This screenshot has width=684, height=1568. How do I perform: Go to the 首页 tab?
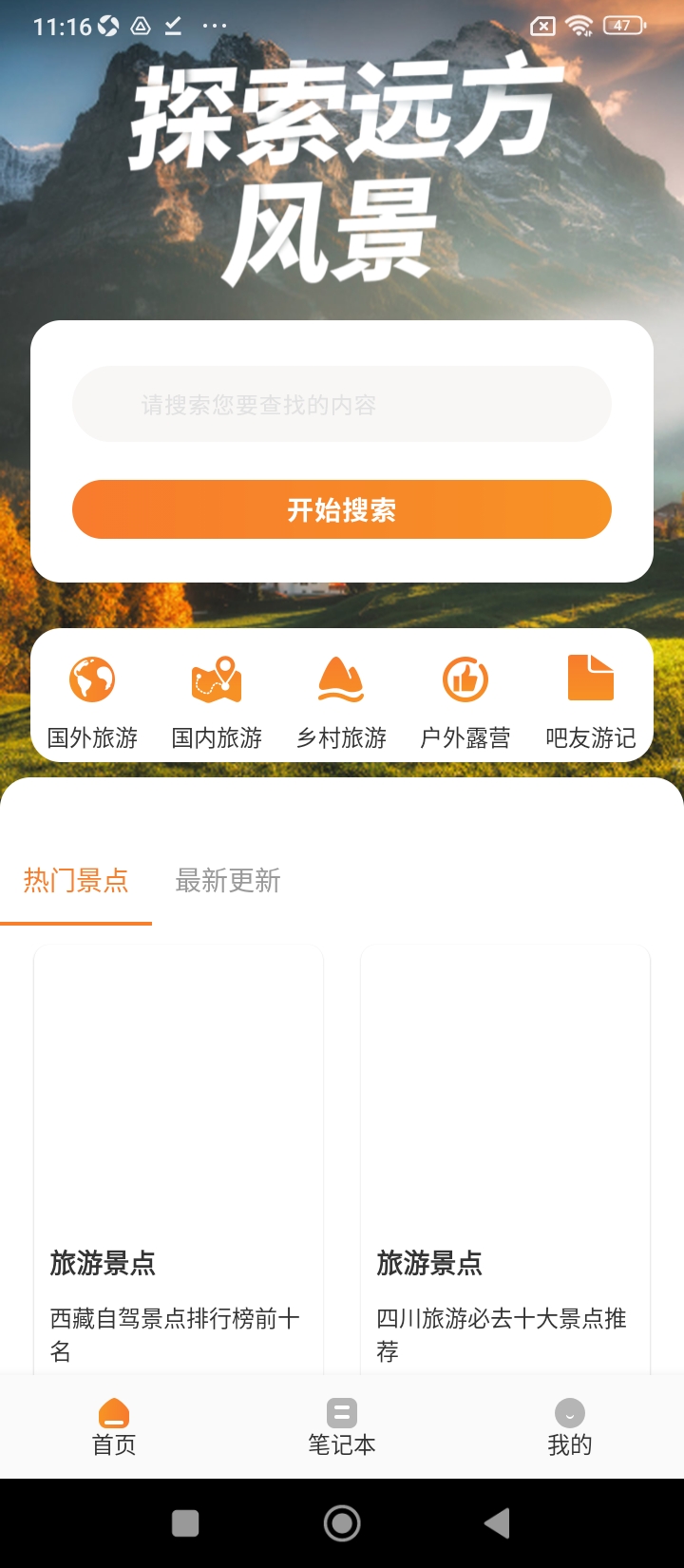[114, 1427]
